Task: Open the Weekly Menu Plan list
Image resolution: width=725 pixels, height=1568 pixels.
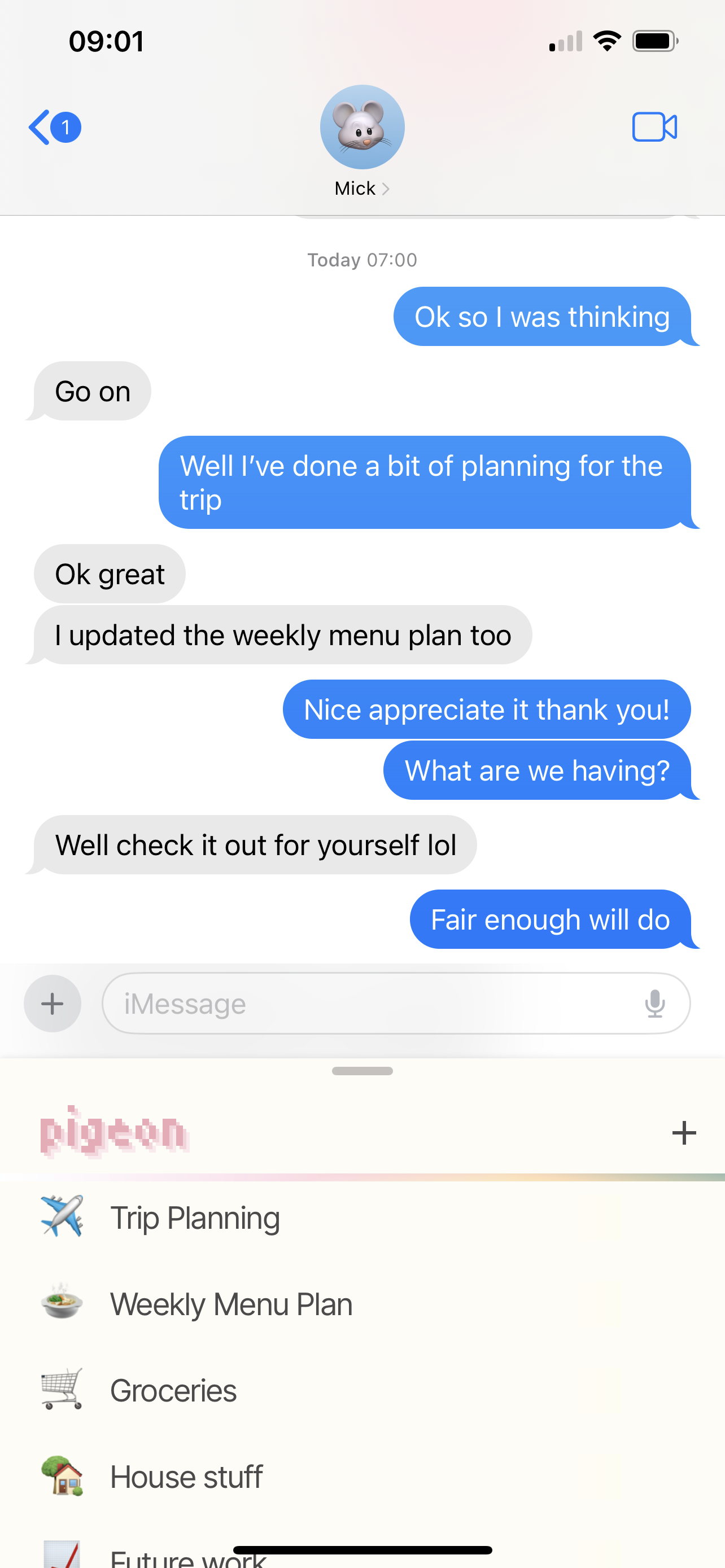Action: (362, 1304)
